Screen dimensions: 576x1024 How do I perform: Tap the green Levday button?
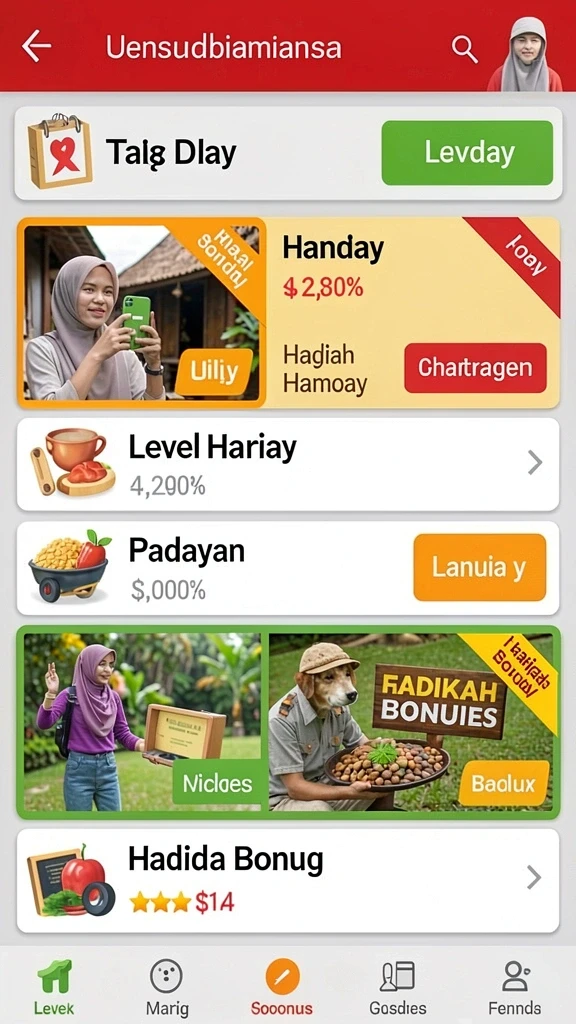[x=467, y=153]
